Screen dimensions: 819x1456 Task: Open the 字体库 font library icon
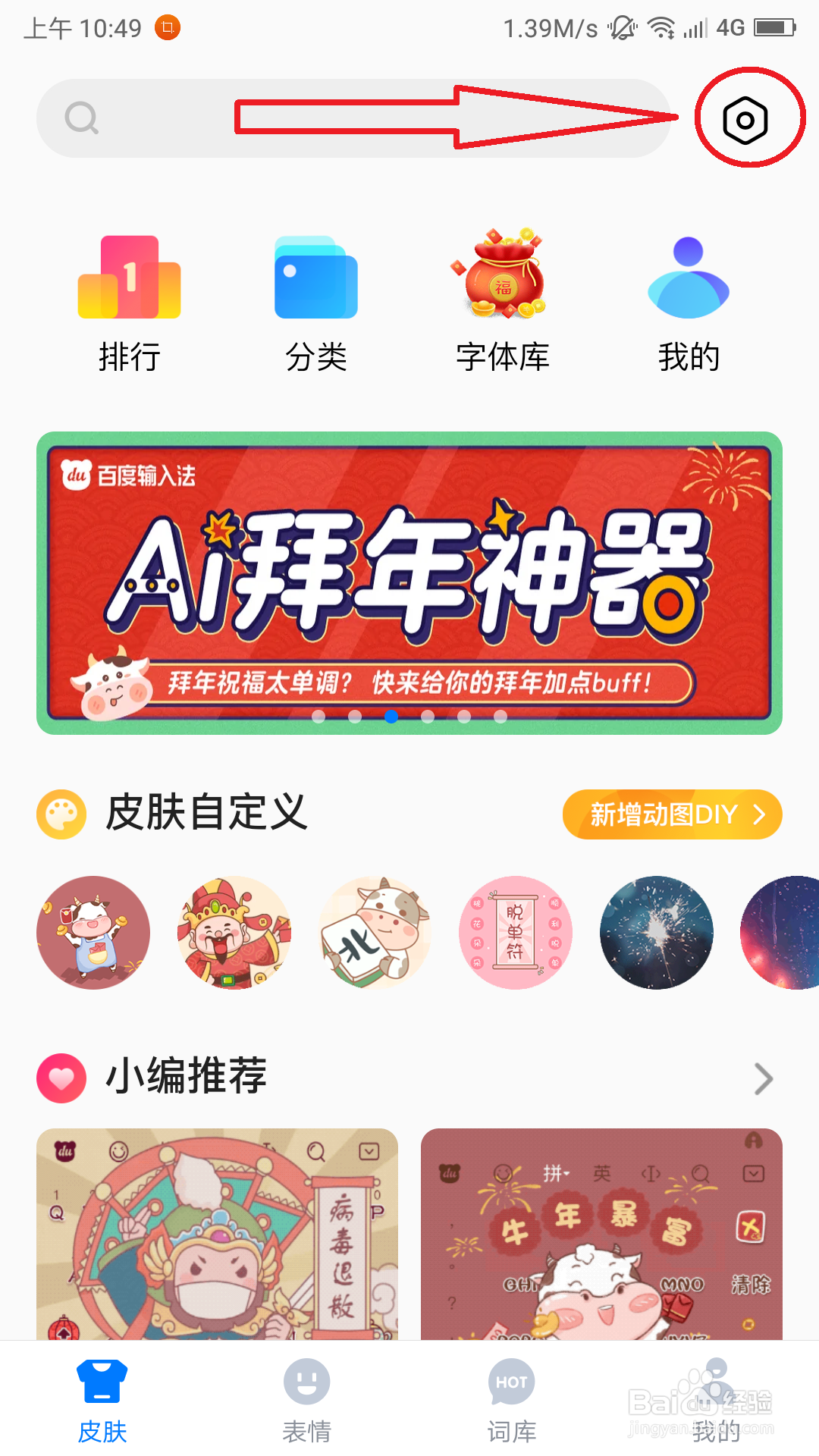503,277
